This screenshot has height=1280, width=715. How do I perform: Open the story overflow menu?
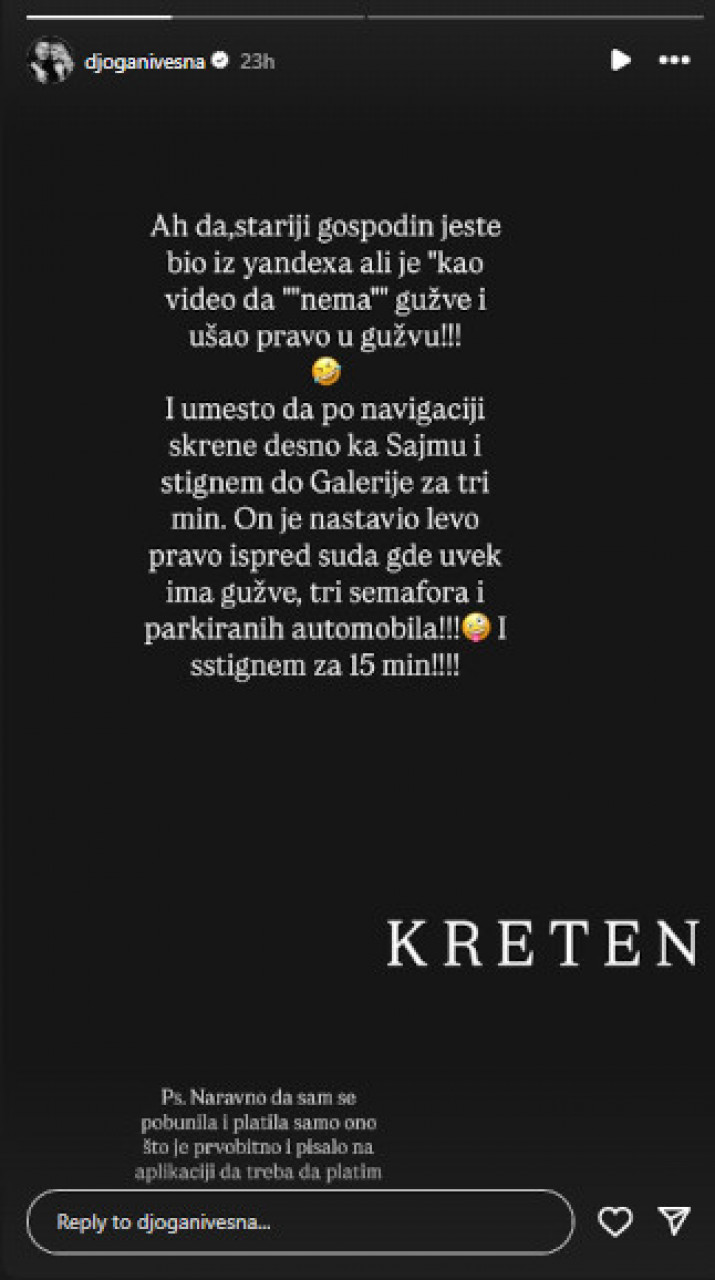pyautogui.click(x=674, y=60)
